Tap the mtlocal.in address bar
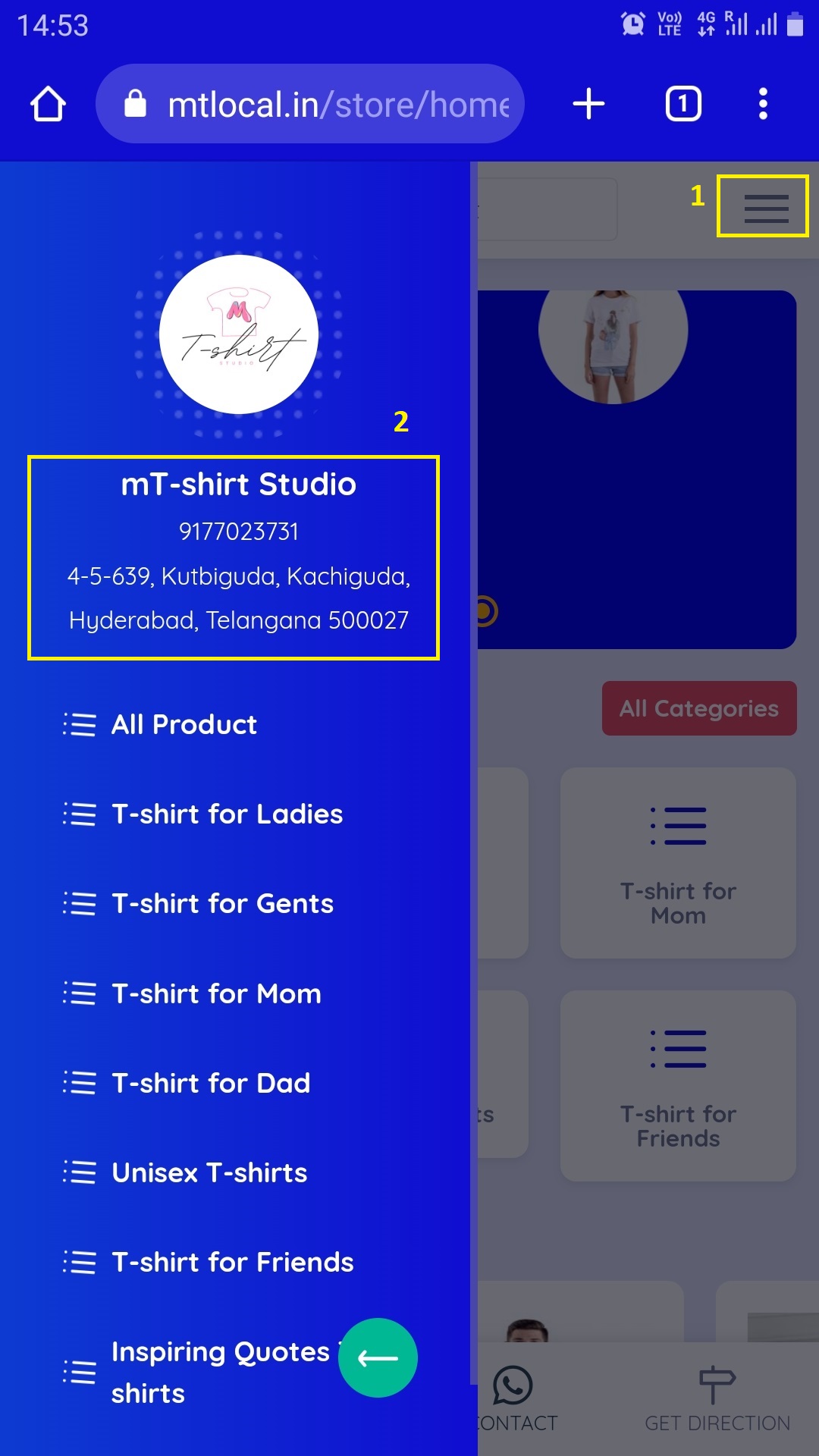The width and height of the screenshot is (819, 1456). 310,104
